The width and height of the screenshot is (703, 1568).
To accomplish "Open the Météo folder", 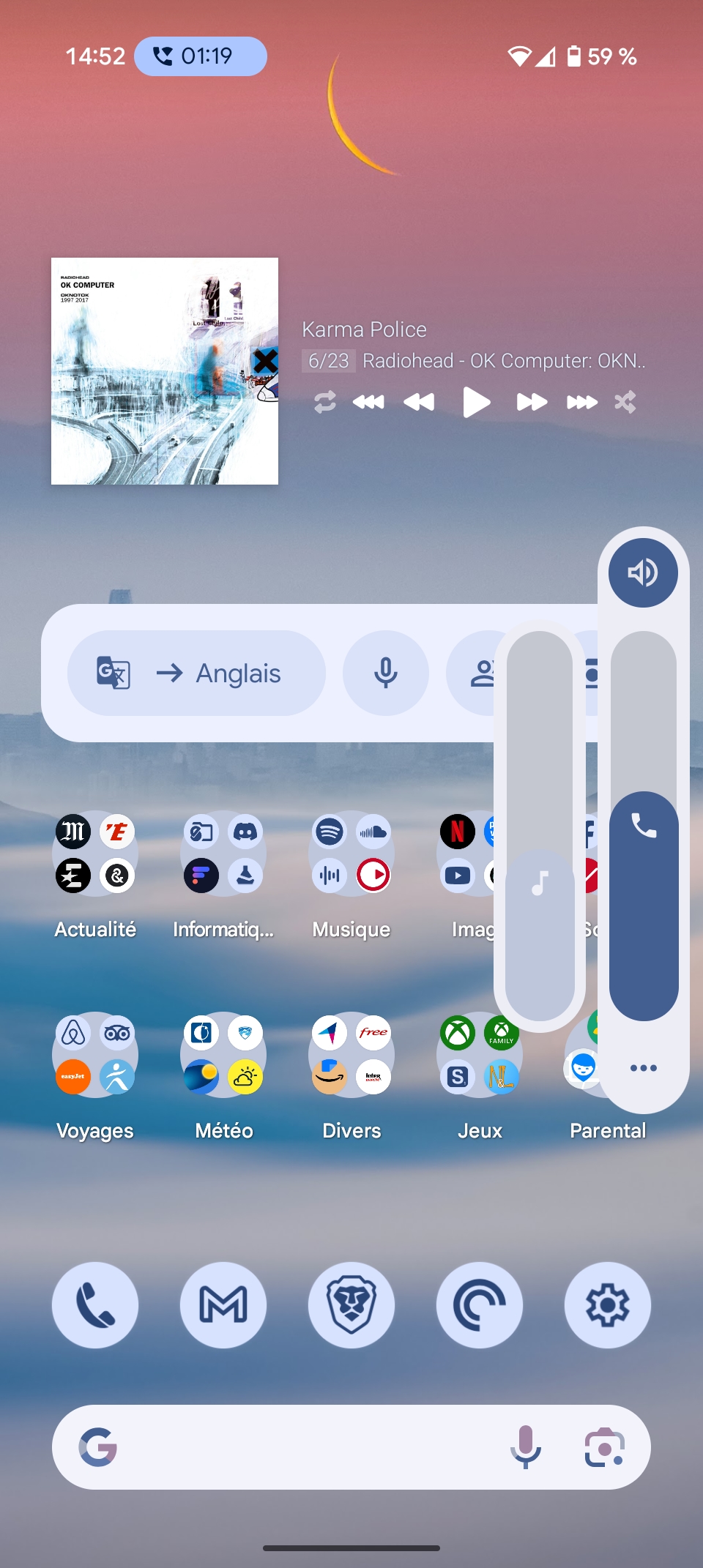I will pyautogui.click(x=223, y=1055).
